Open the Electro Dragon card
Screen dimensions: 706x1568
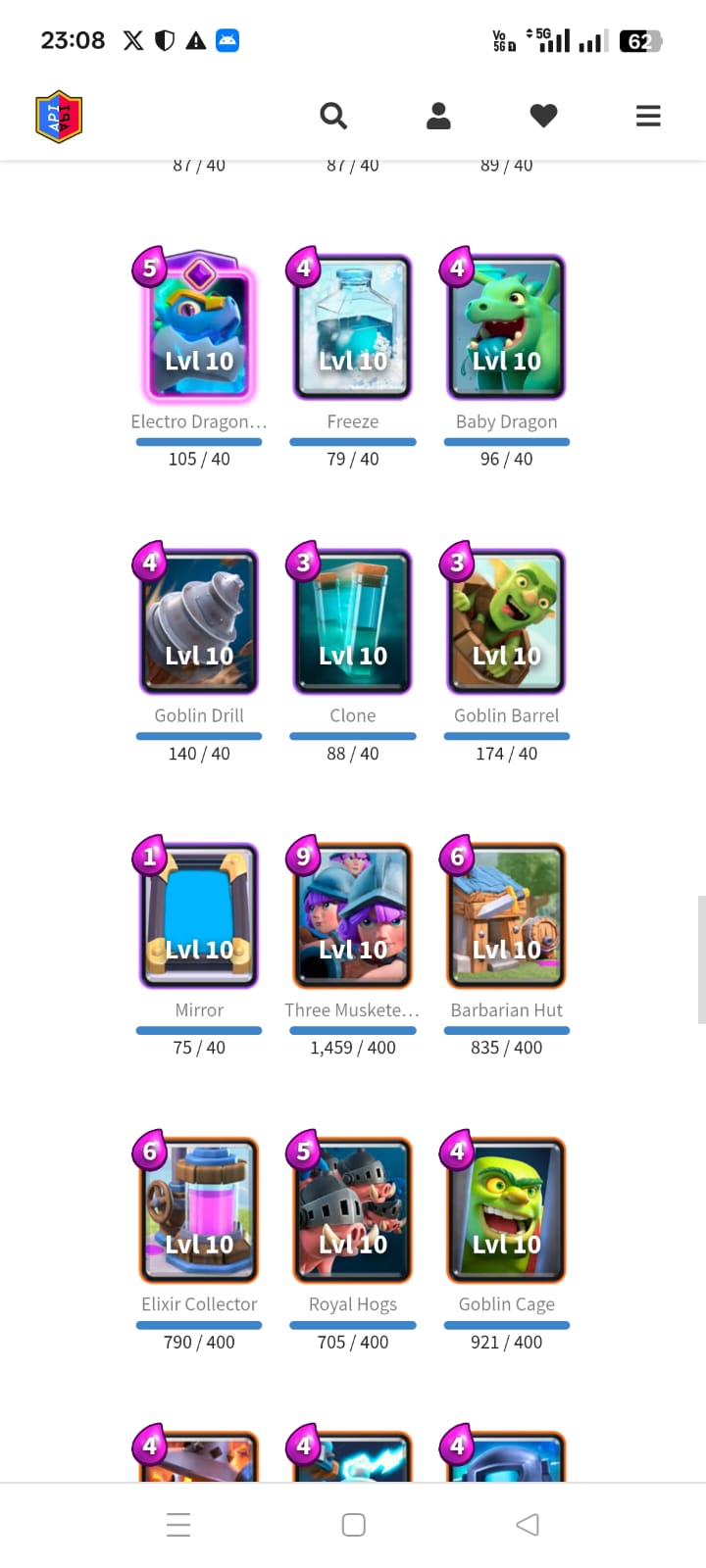click(199, 327)
